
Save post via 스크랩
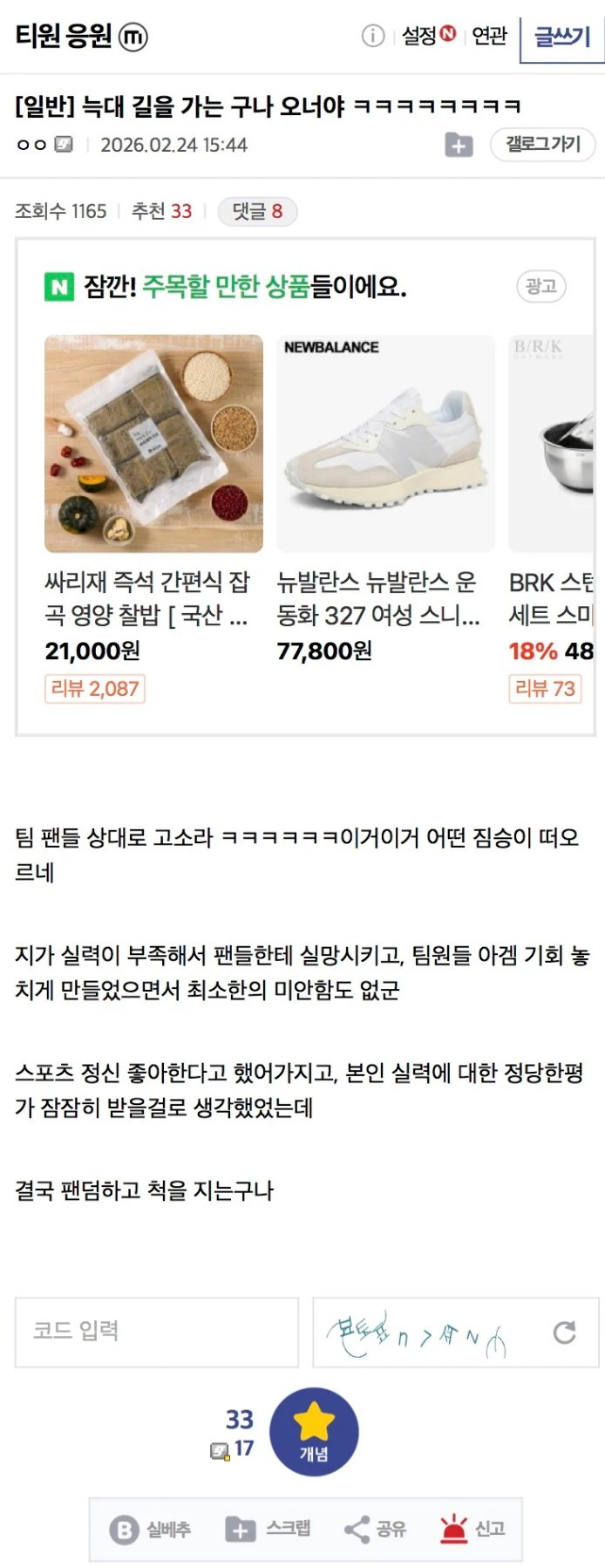(268, 1529)
